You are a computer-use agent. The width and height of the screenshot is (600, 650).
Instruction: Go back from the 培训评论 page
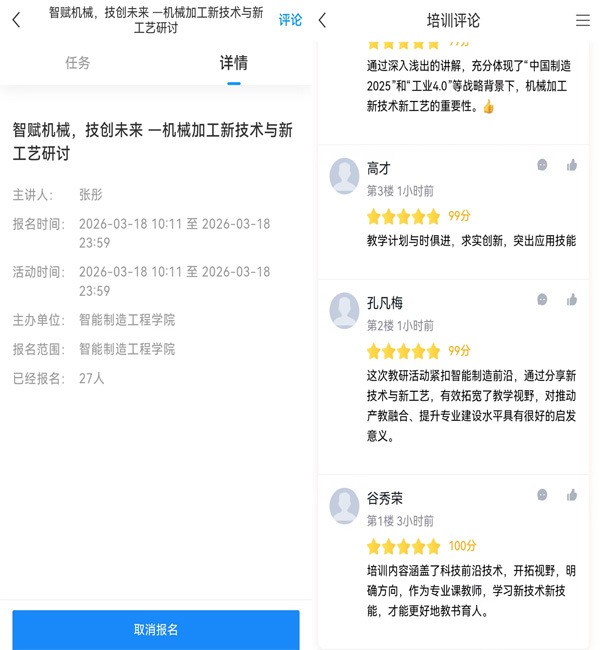tap(322, 20)
